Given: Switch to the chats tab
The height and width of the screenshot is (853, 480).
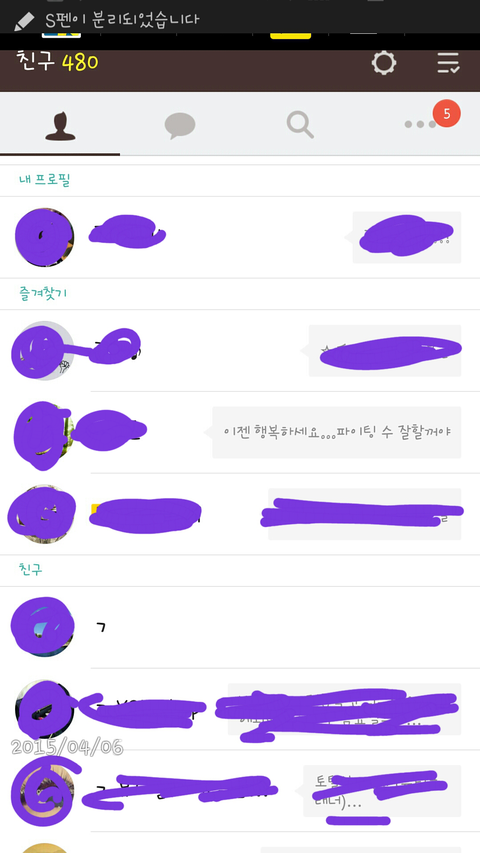Looking at the screenshot, I should [x=180, y=126].
